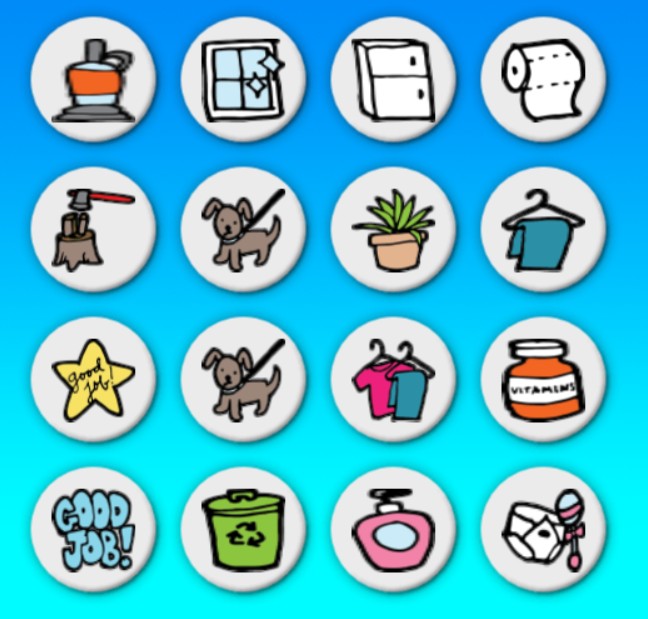648x619 pixels.
Task: Choose the sparkling window cleaning icon
Action: 243,80
